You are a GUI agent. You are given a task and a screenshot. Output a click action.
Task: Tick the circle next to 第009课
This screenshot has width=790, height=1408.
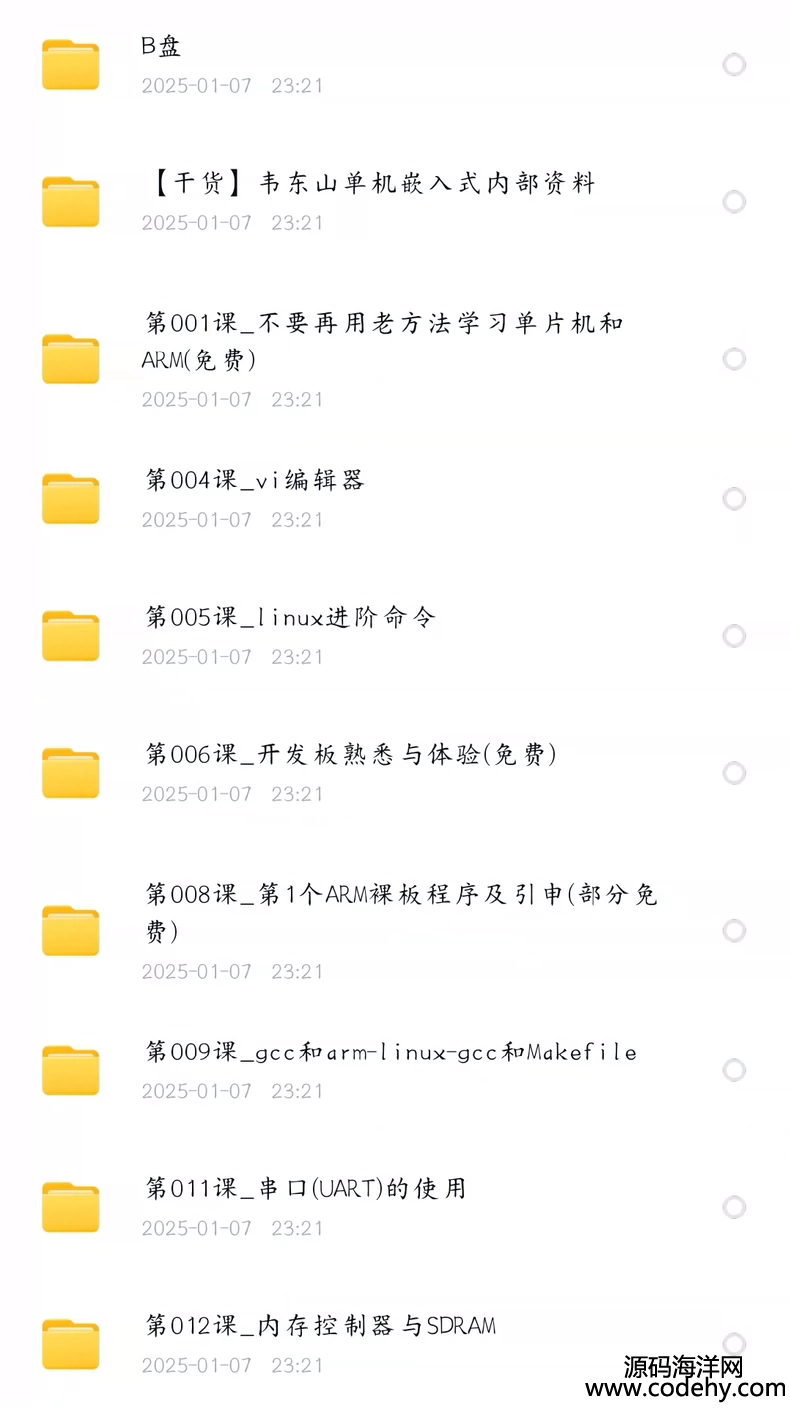click(734, 1070)
